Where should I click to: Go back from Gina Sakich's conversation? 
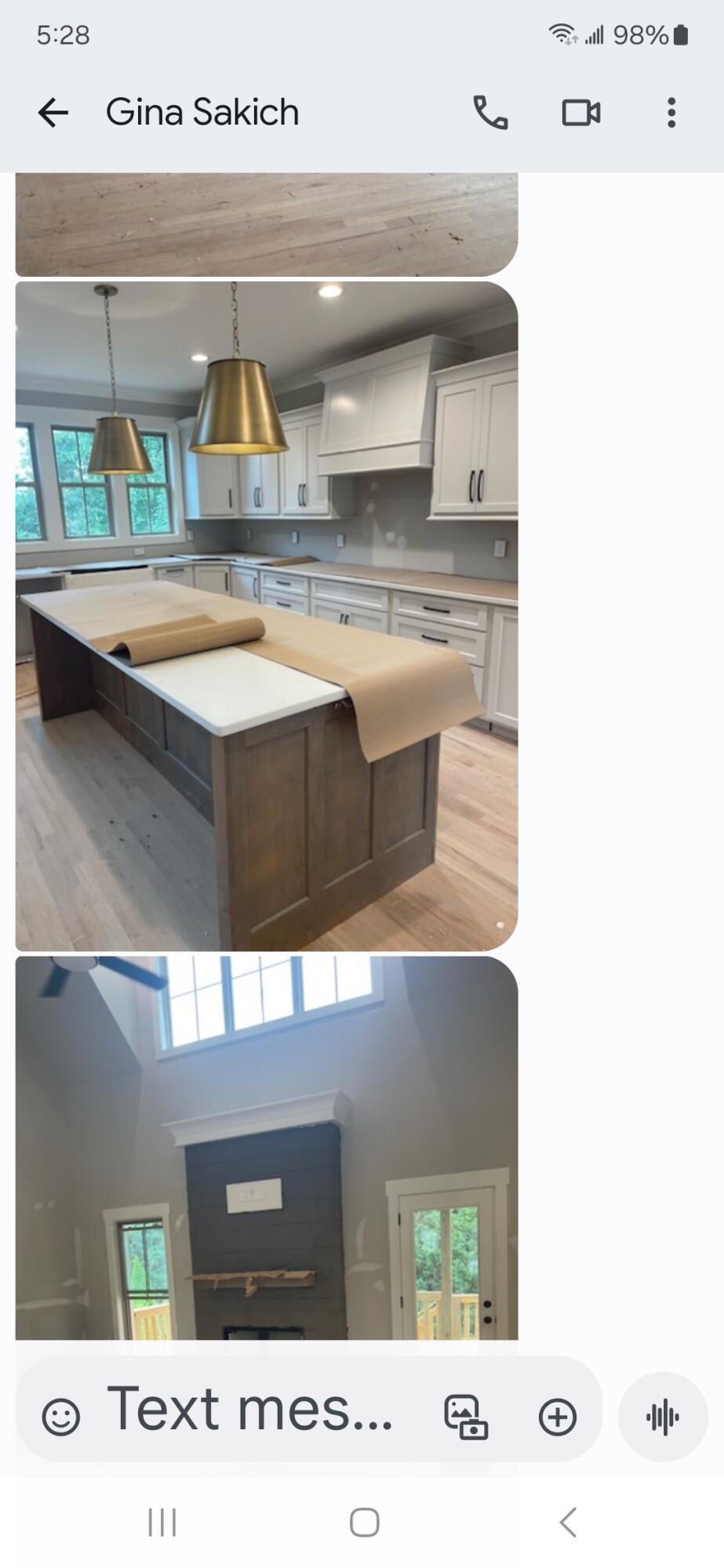(53, 113)
